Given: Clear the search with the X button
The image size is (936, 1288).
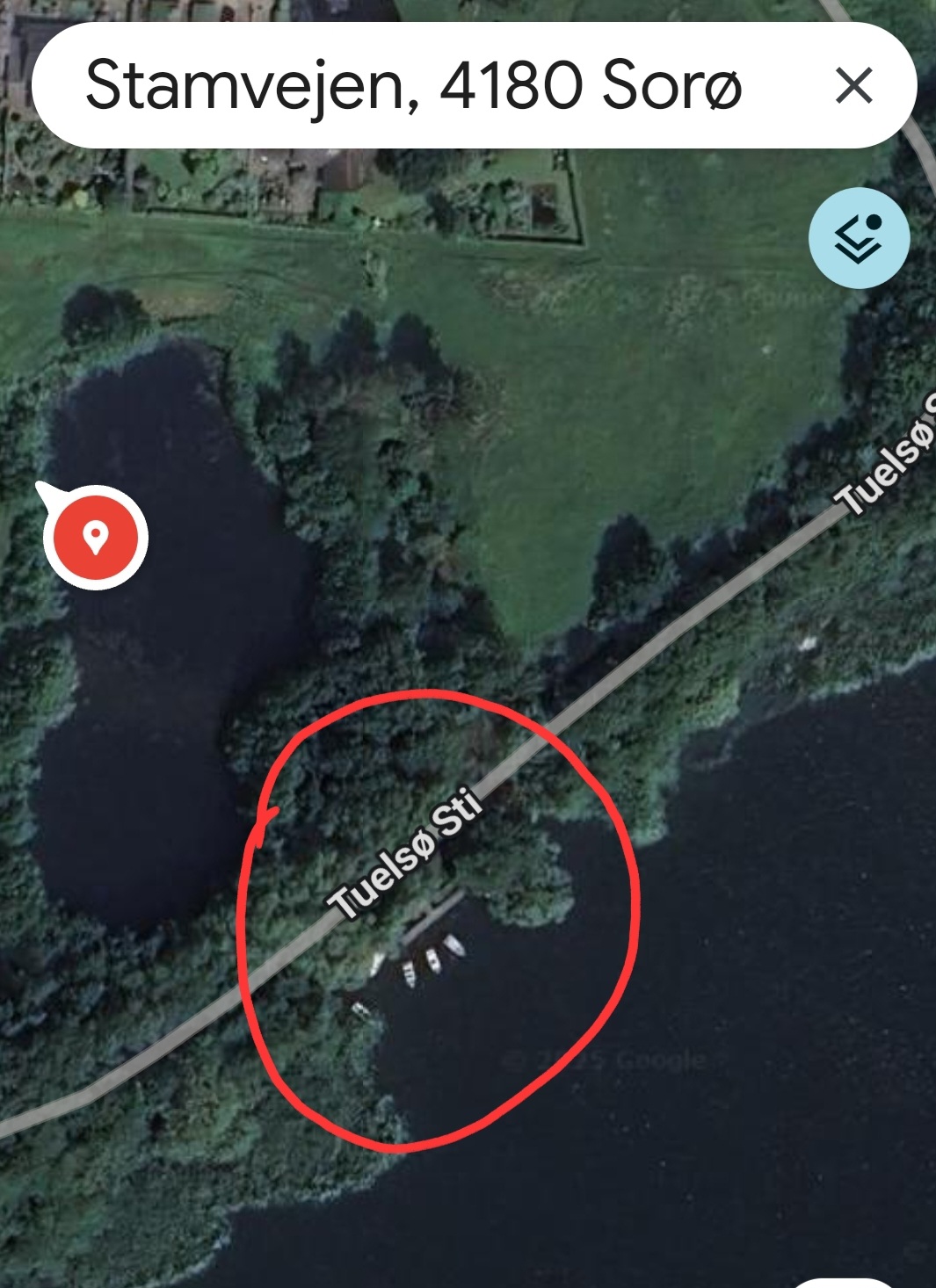Looking at the screenshot, I should 853,86.
